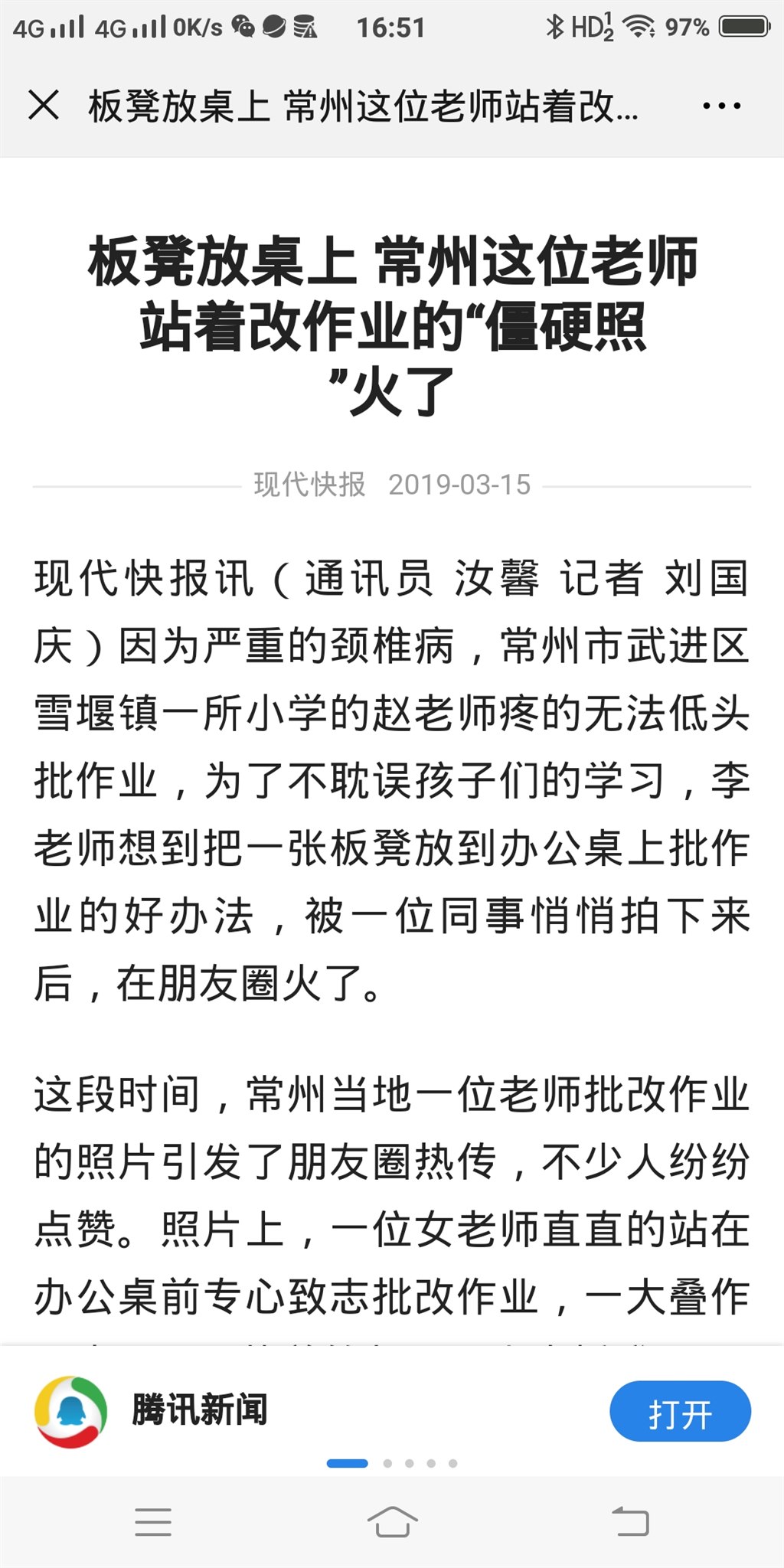Select the second banner page indicator dot
This screenshot has height=1568, width=784.
click(x=387, y=1463)
